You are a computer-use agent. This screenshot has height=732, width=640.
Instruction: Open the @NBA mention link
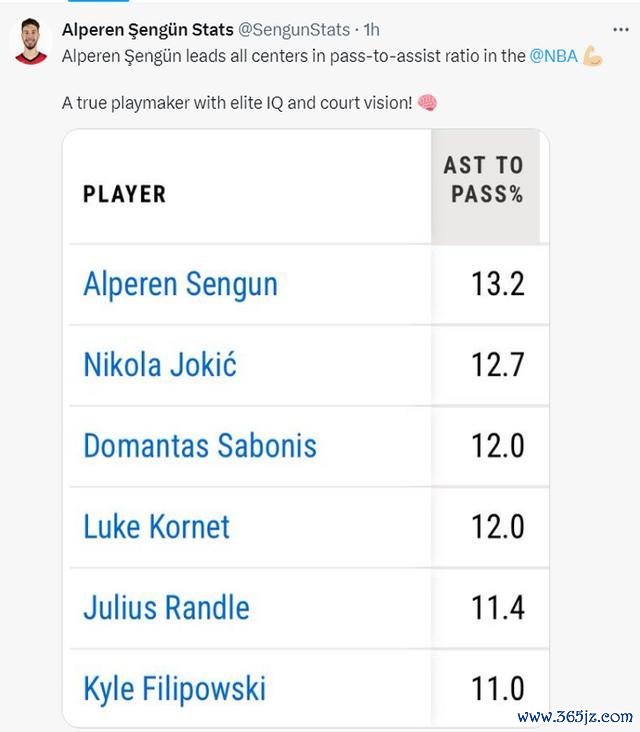553,56
